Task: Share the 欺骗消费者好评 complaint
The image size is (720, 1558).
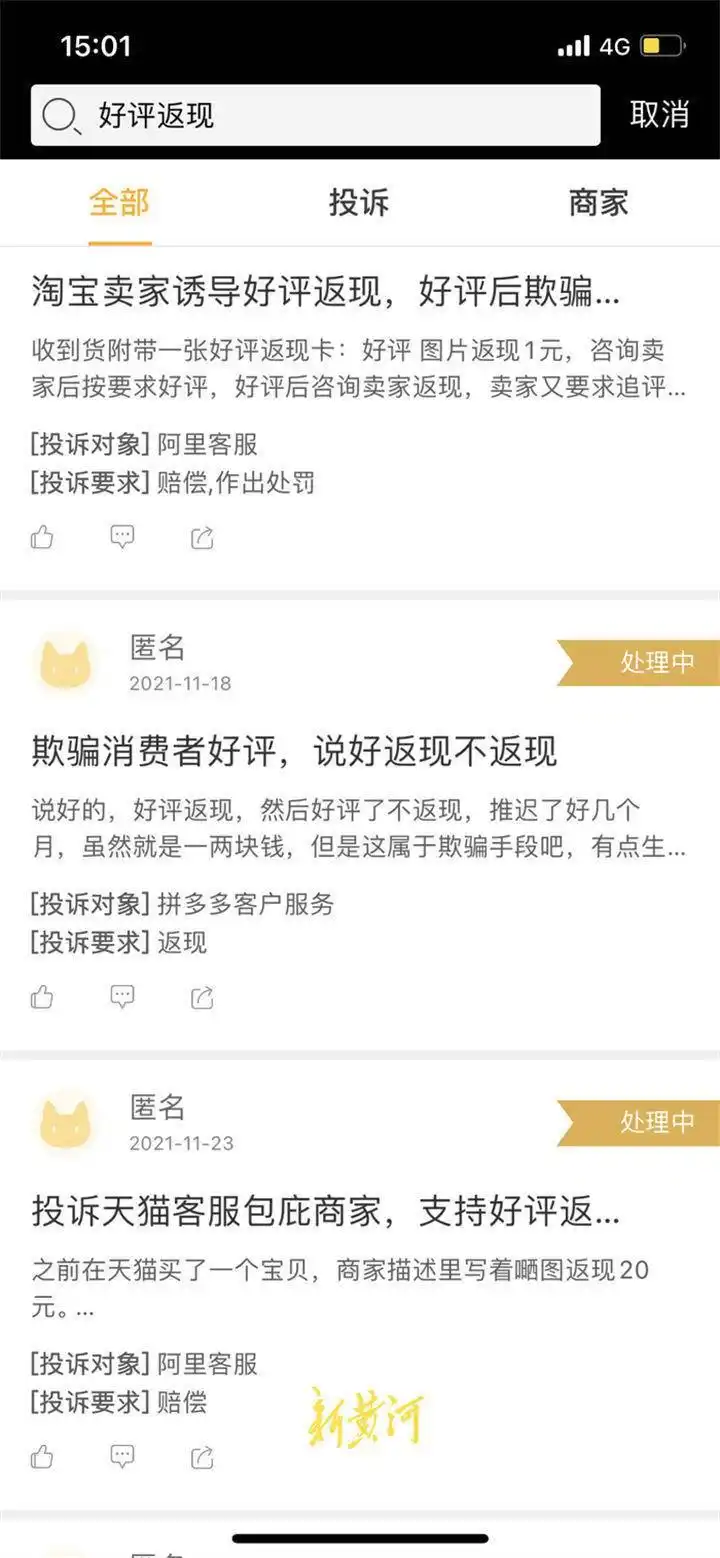Action: 202,996
